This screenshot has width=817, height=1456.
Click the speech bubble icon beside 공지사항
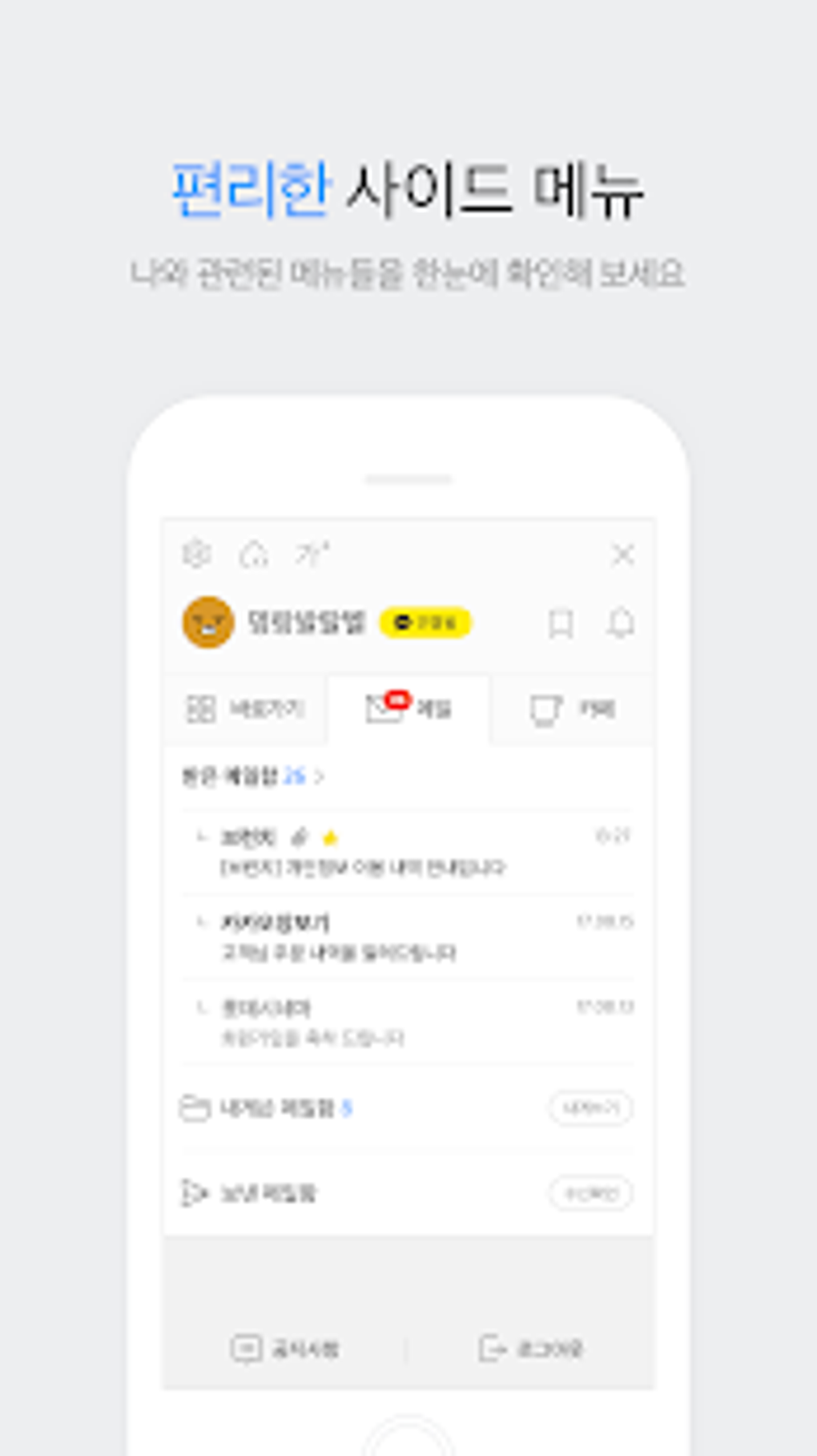tap(244, 1348)
